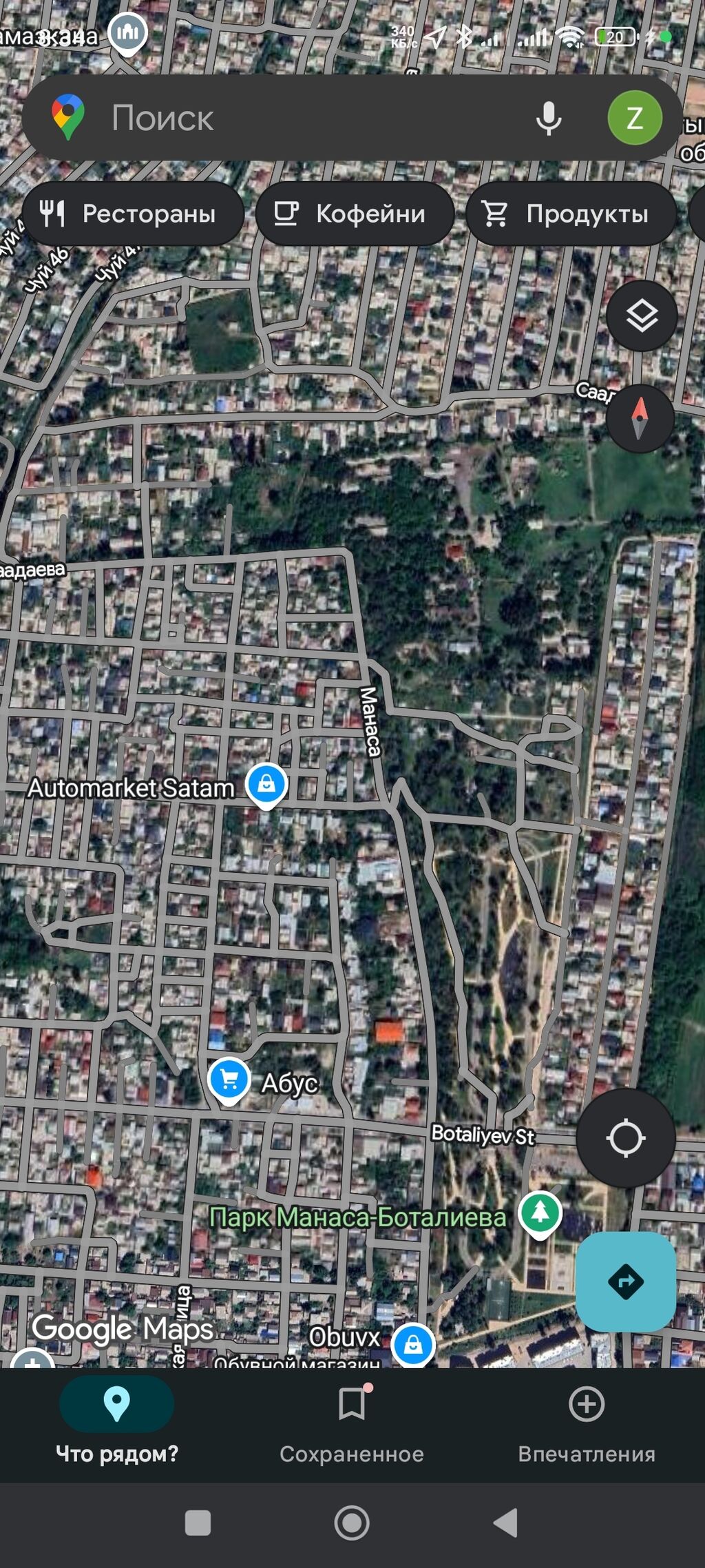The image size is (705, 1568).
Task: Filter map by Кофейни
Action: (x=355, y=214)
